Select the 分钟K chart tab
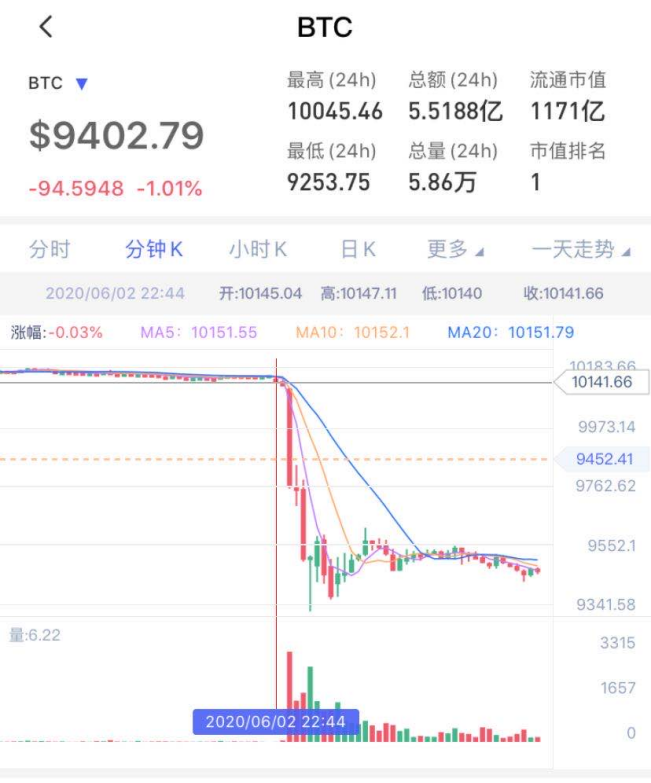The height and width of the screenshot is (783, 651). click(x=154, y=249)
